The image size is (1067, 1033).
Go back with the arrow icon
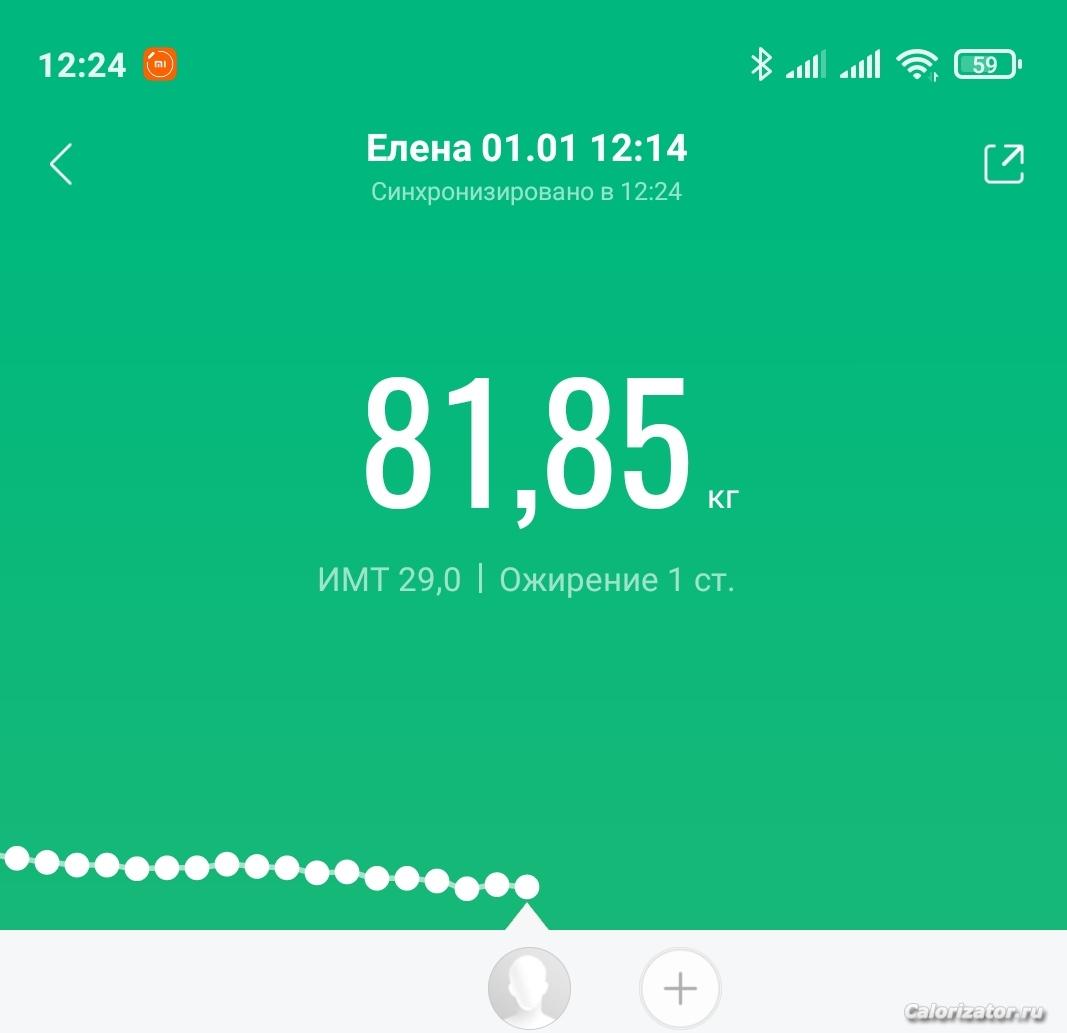click(61, 164)
